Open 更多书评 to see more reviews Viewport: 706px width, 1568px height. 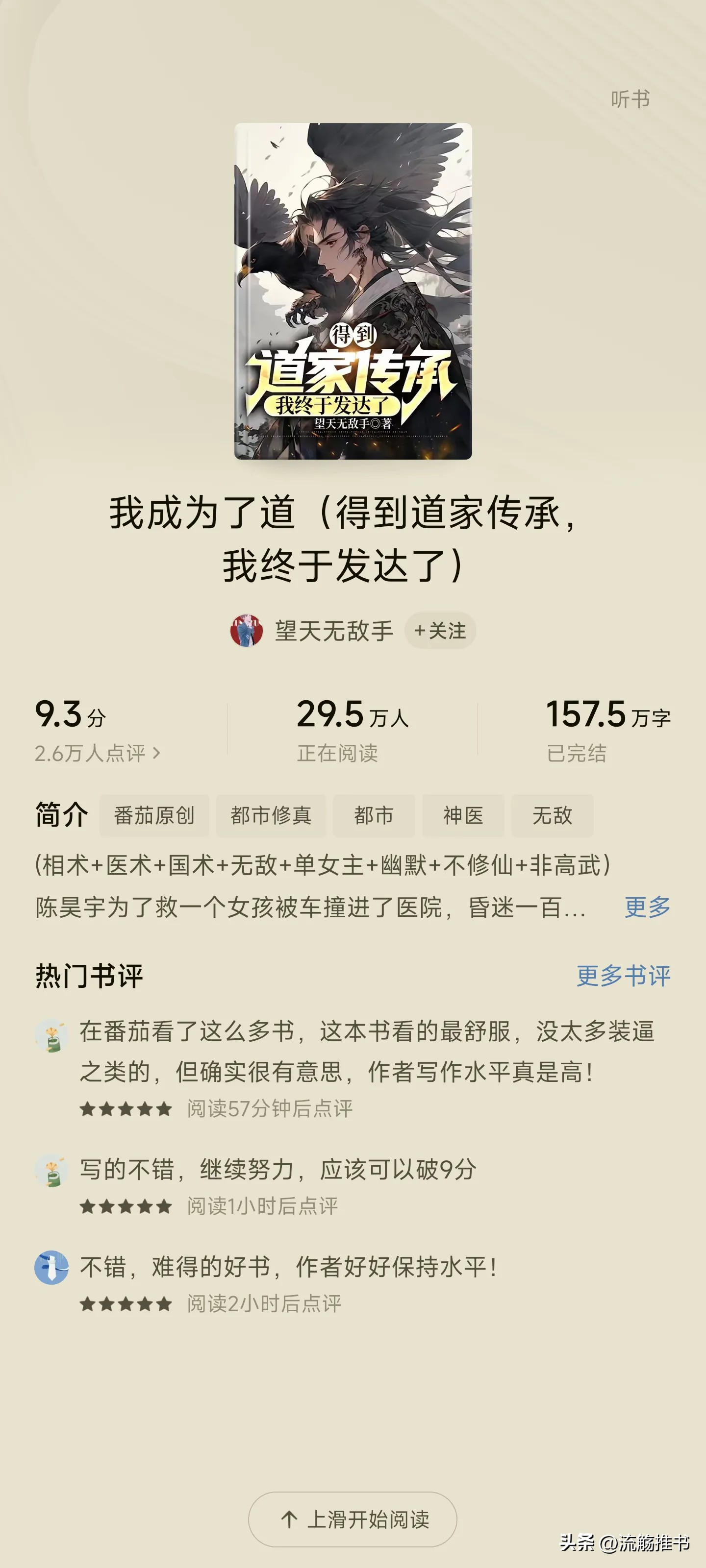[623, 976]
